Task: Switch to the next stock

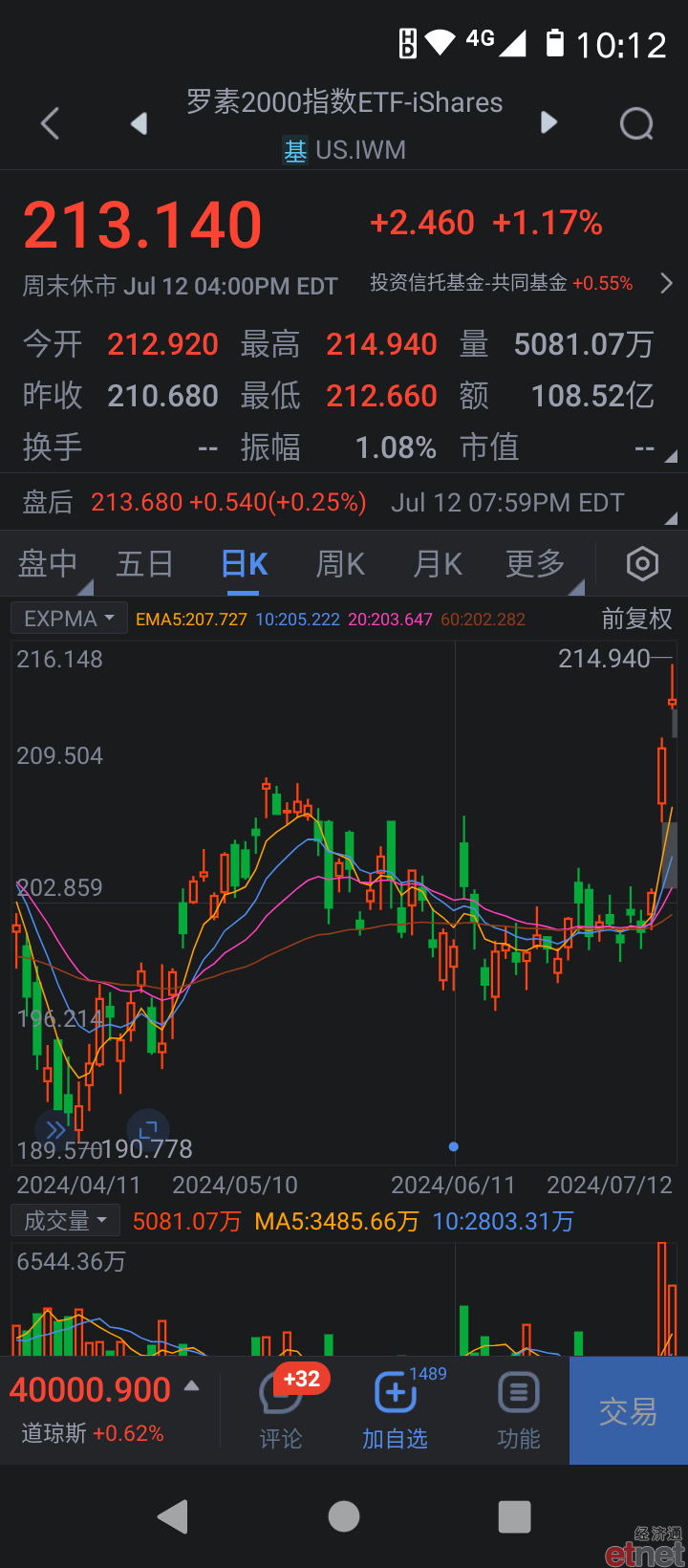Action: [548, 122]
